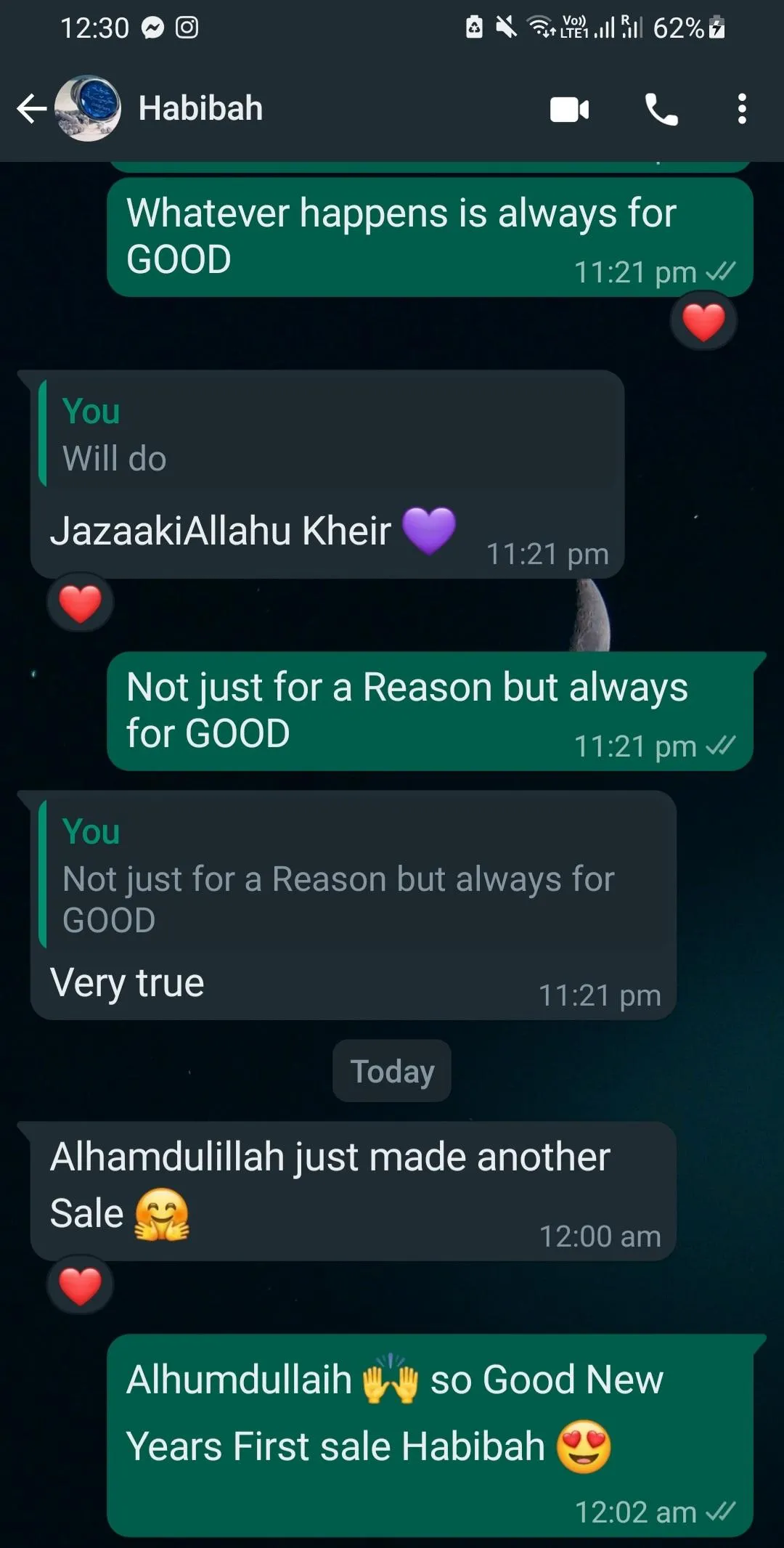Start a voice call with Habibah
The width and height of the screenshot is (784, 1548).
[661, 110]
